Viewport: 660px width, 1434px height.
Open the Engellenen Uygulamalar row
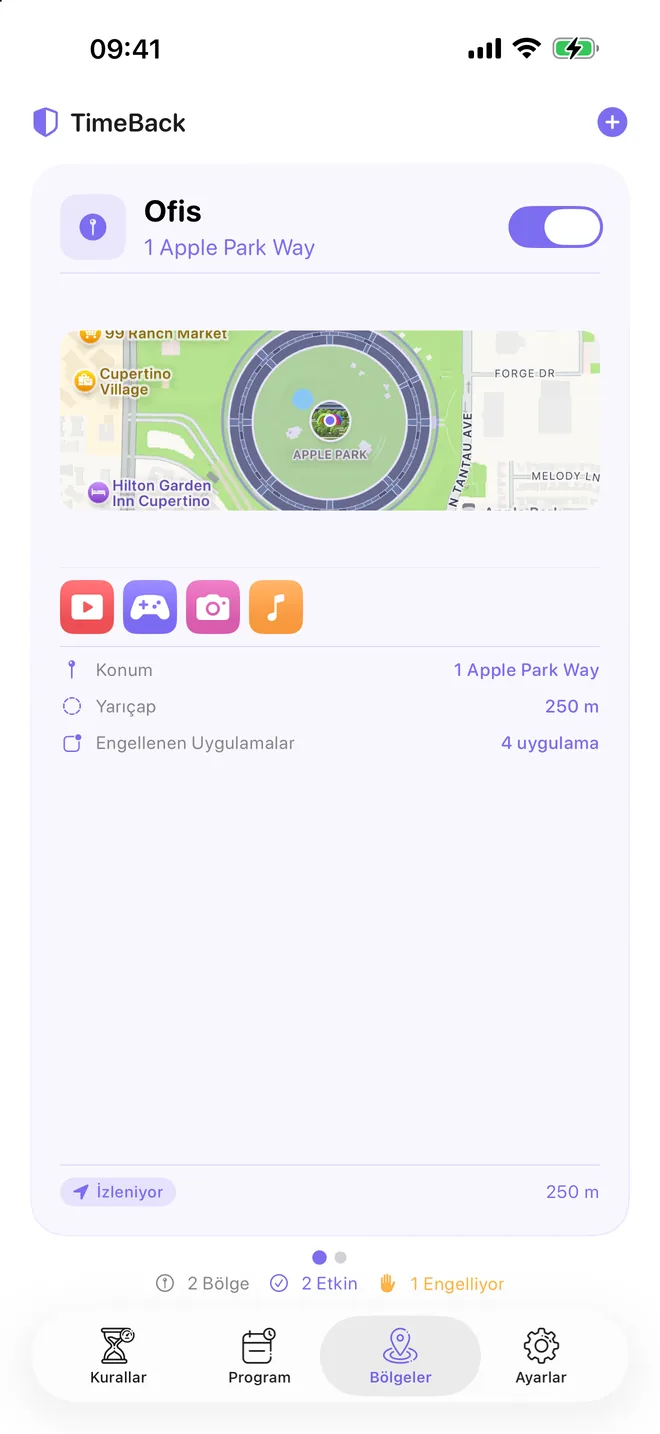330,743
